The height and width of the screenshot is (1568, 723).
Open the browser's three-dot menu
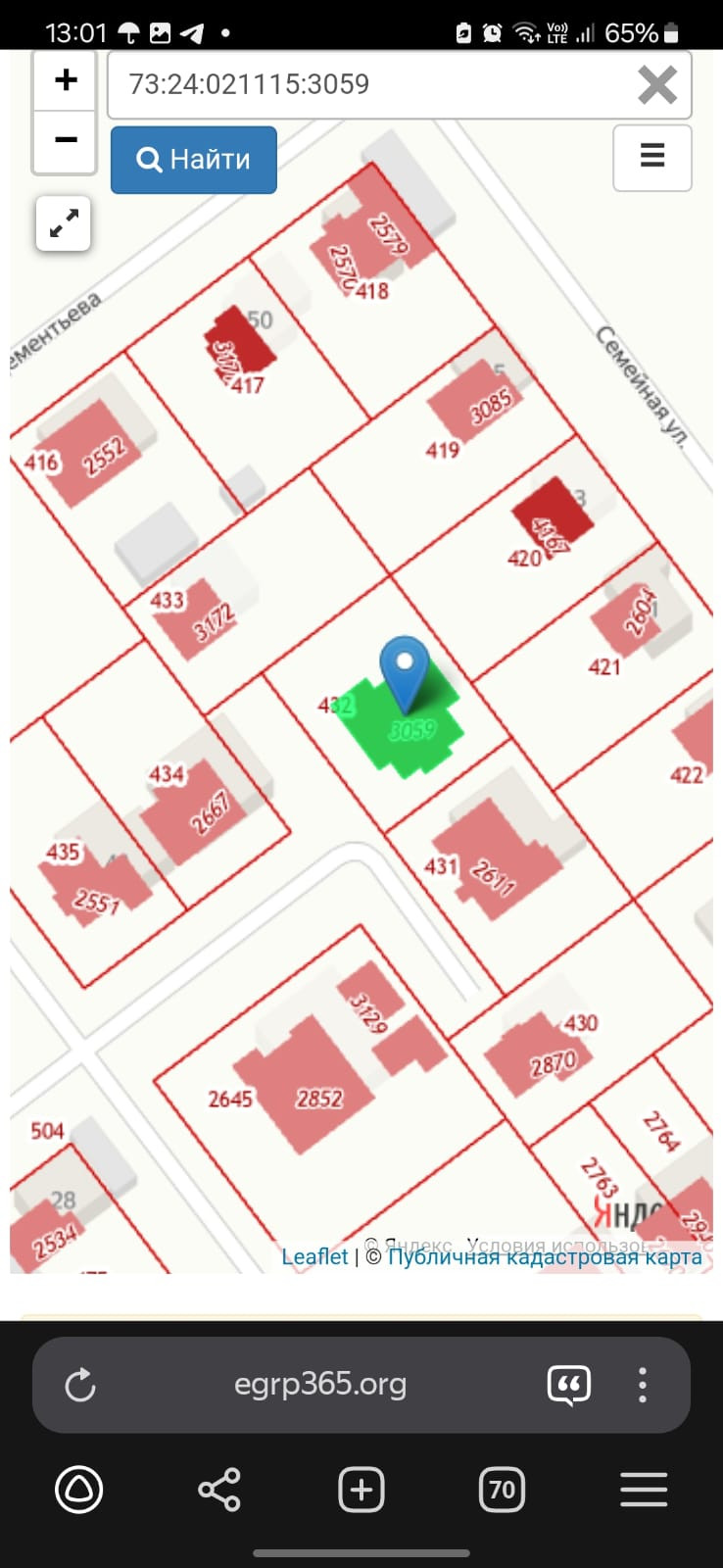pyautogui.click(x=643, y=1385)
